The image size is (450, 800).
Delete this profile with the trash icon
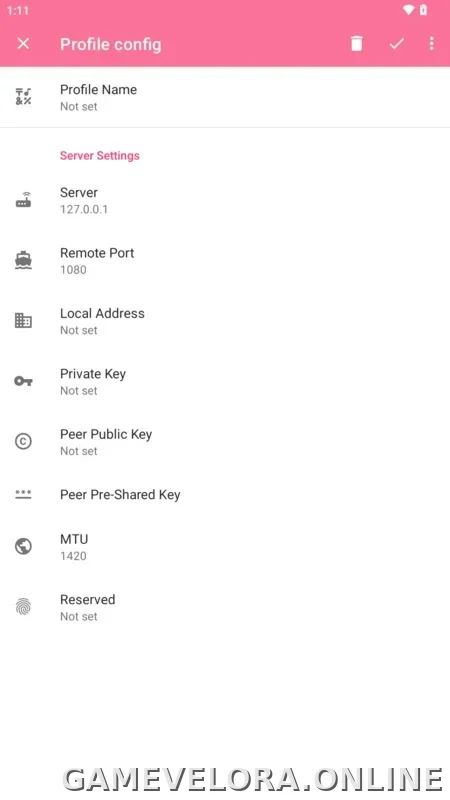coord(357,44)
